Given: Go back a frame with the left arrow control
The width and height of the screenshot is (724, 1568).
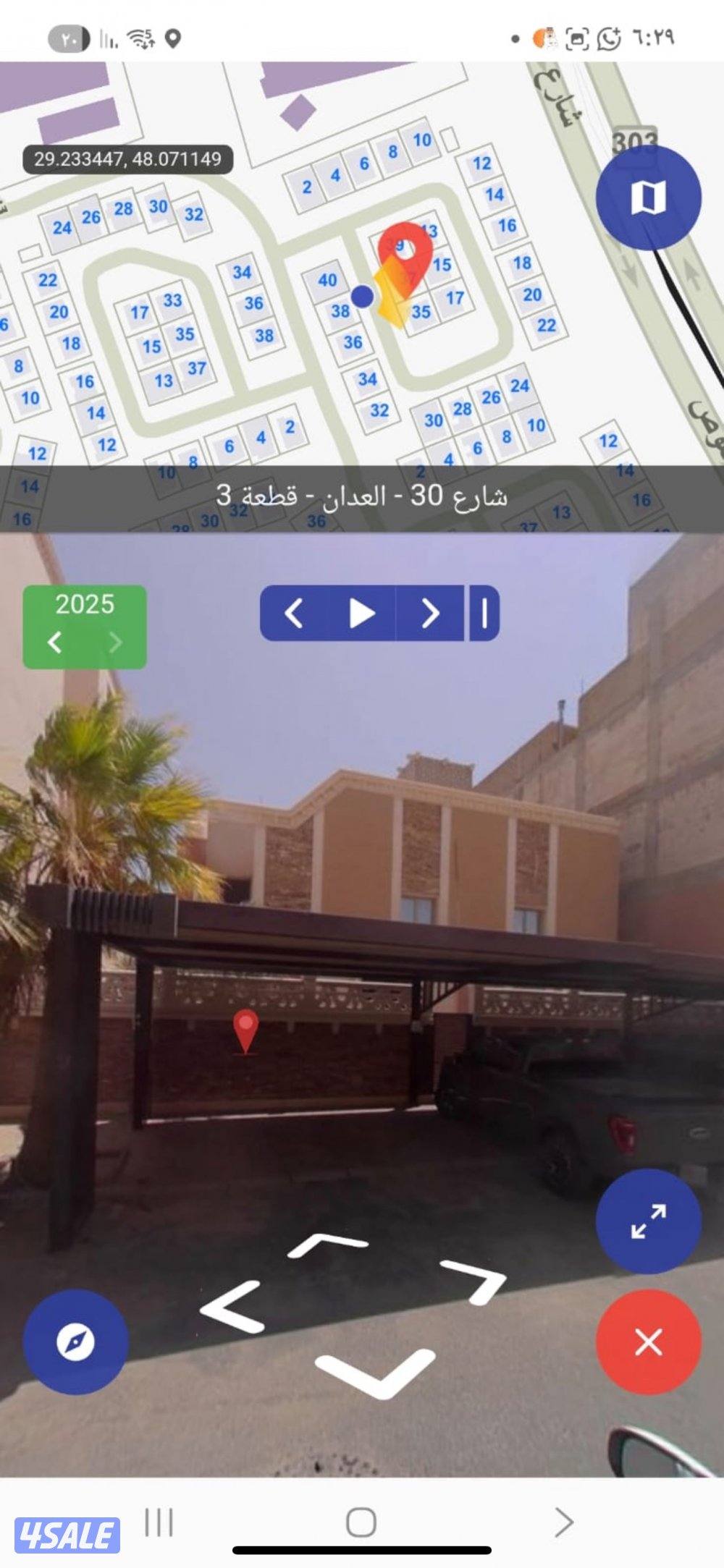Looking at the screenshot, I should click(x=294, y=614).
